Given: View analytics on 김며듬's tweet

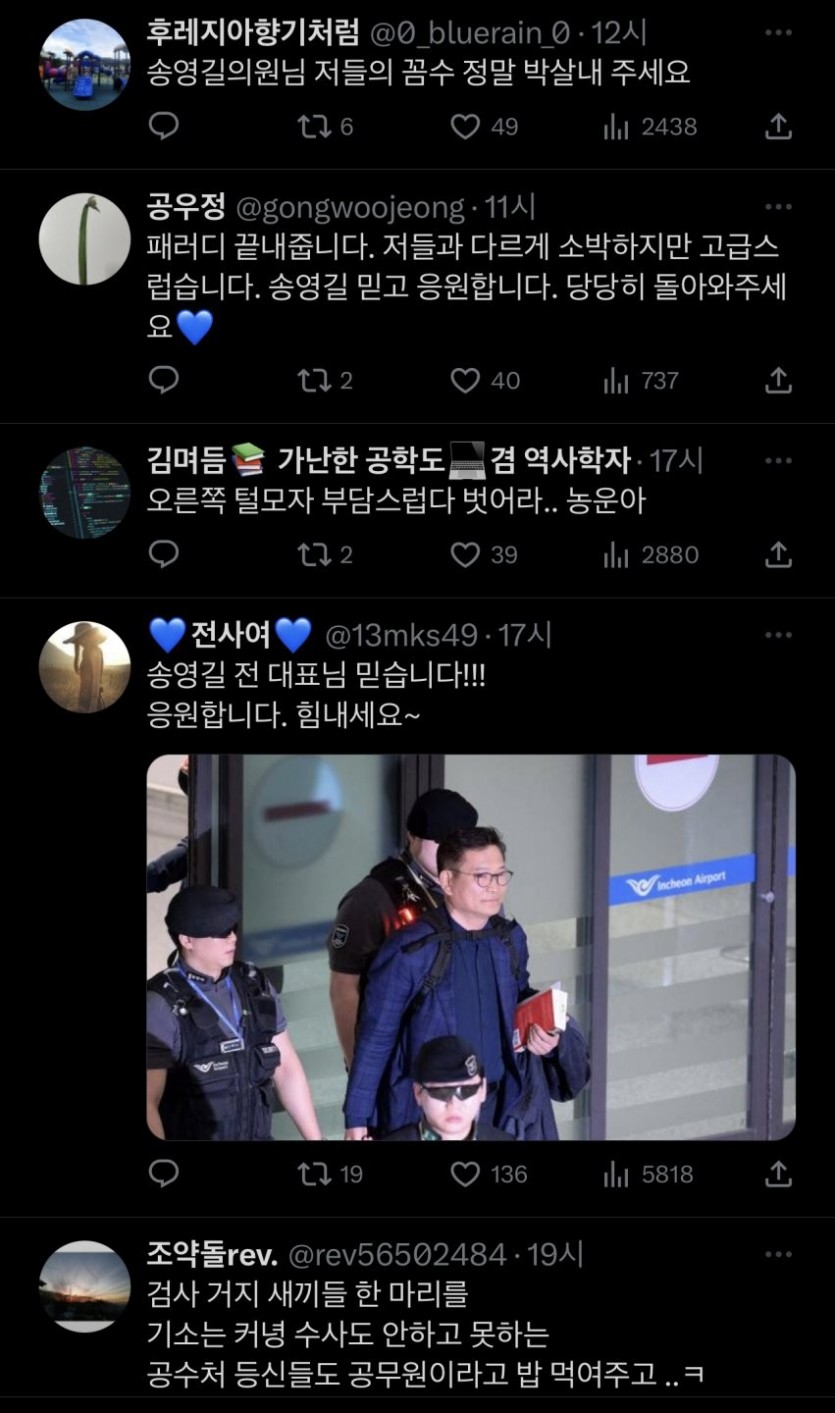Looking at the screenshot, I should (x=616, y=554).
